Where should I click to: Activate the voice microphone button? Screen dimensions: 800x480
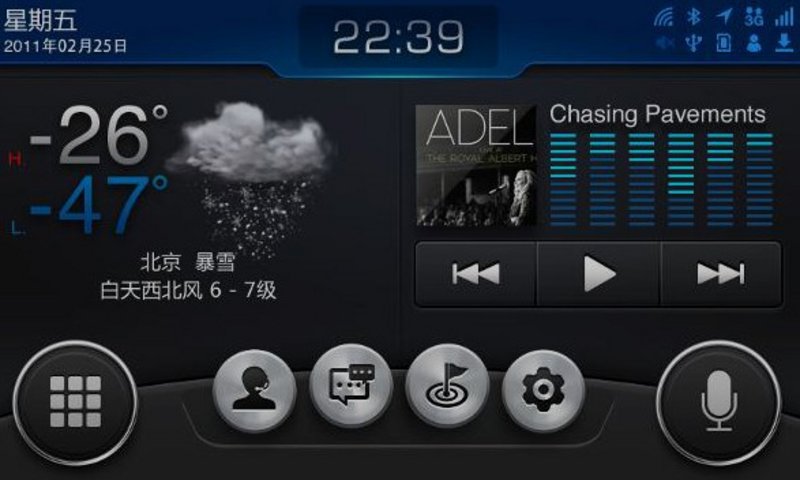point(718,402)
